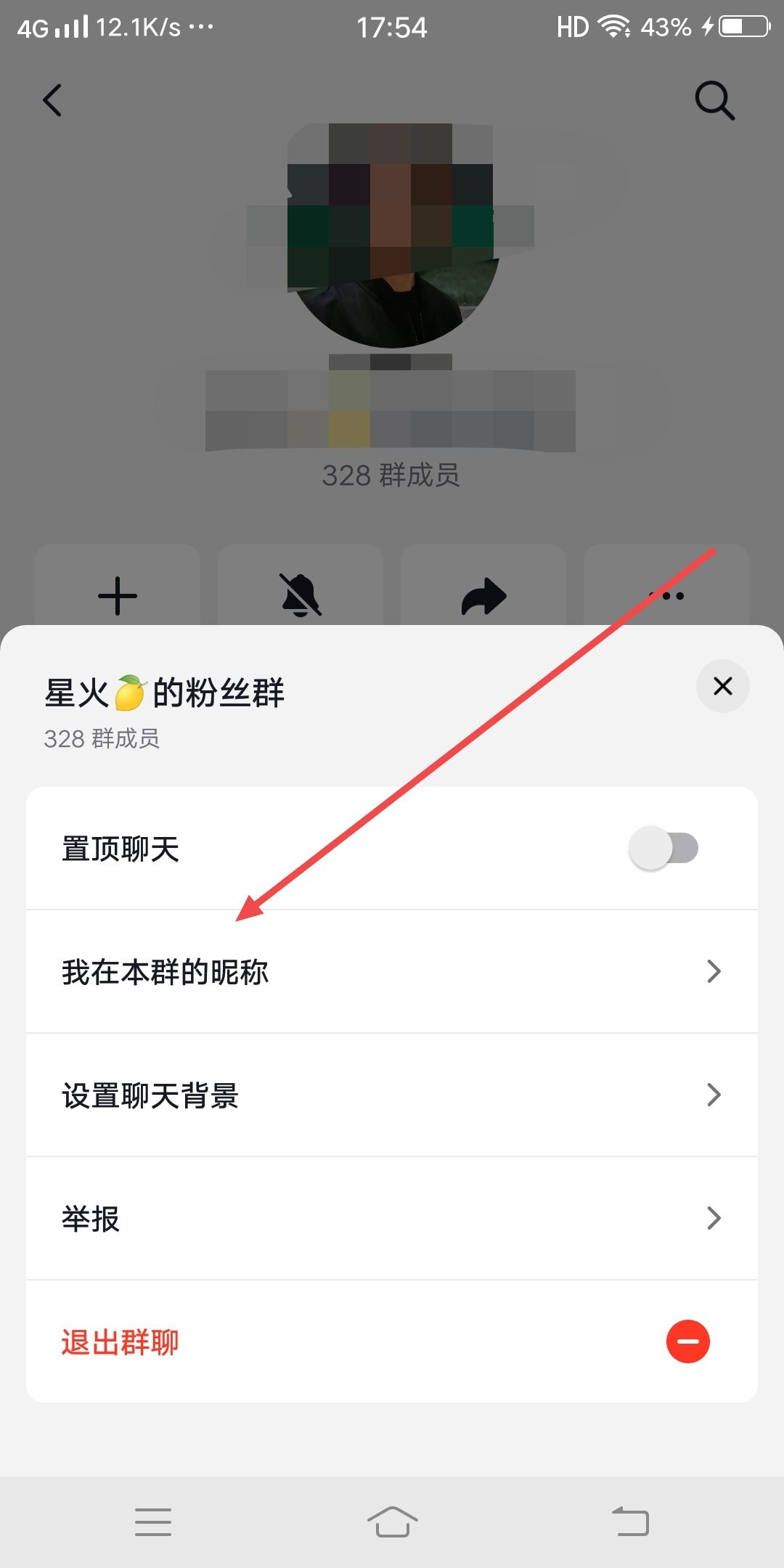Open 举报 to report group
This screenshot has width=784, height=1568.
[392, 1218]
